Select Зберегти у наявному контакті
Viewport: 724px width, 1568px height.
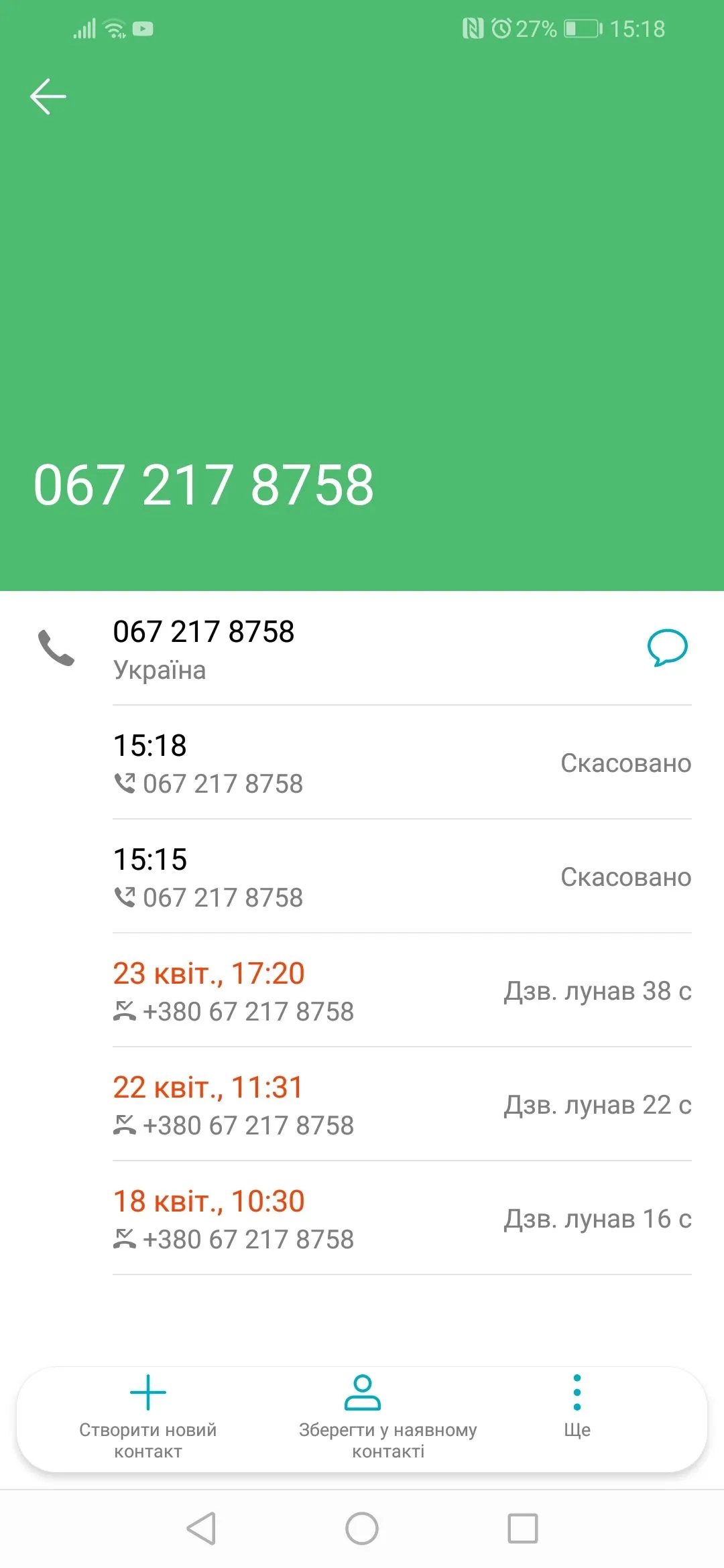(387, 1415)
